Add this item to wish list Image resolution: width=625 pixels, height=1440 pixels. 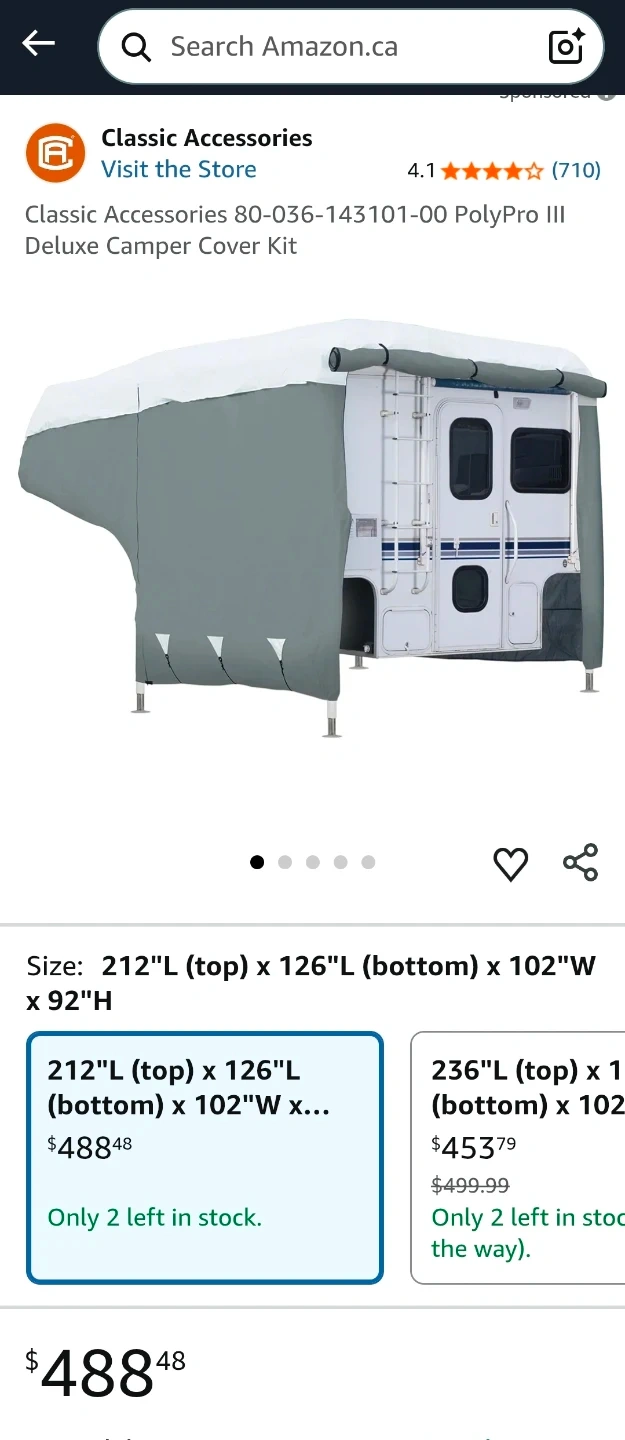point(511,863)
